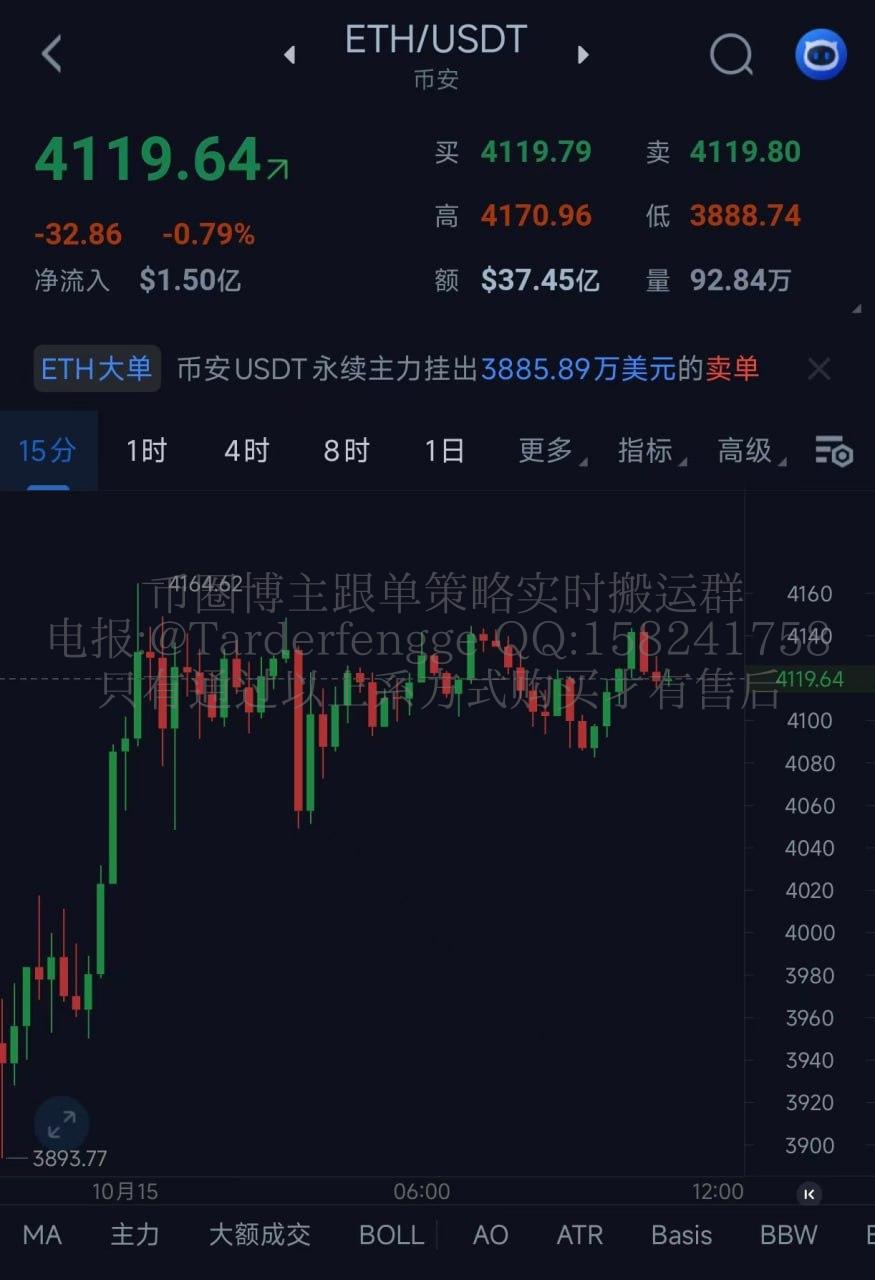Expand chart to fullscreen
Viewport: 875px width, 1280px height.
61,1125
